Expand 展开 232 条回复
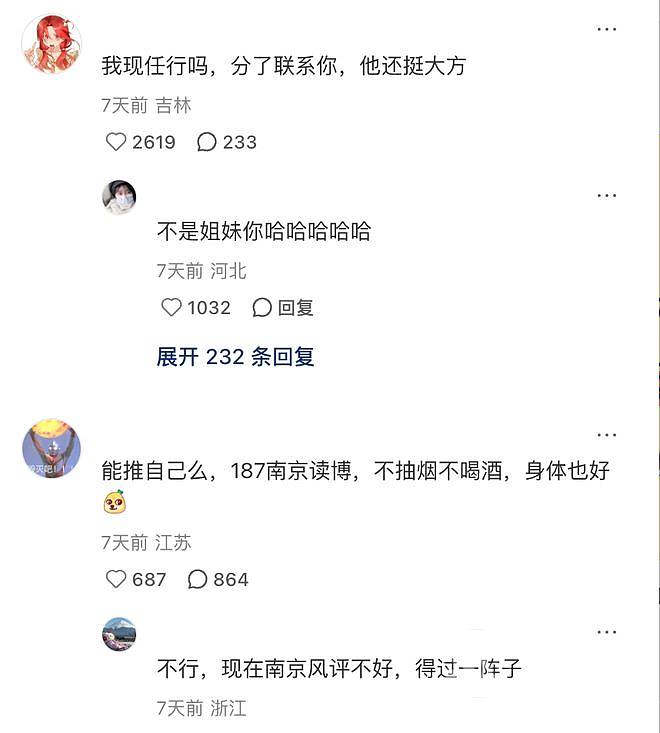The width and height of the screenshot is (660, 733). tap(236, 357)
